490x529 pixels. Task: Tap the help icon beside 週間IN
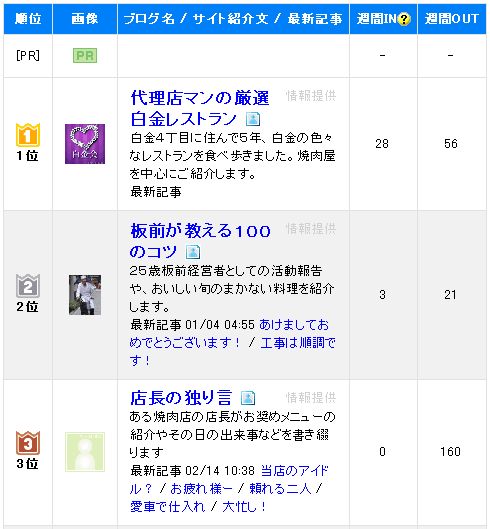tap(404, 19)
